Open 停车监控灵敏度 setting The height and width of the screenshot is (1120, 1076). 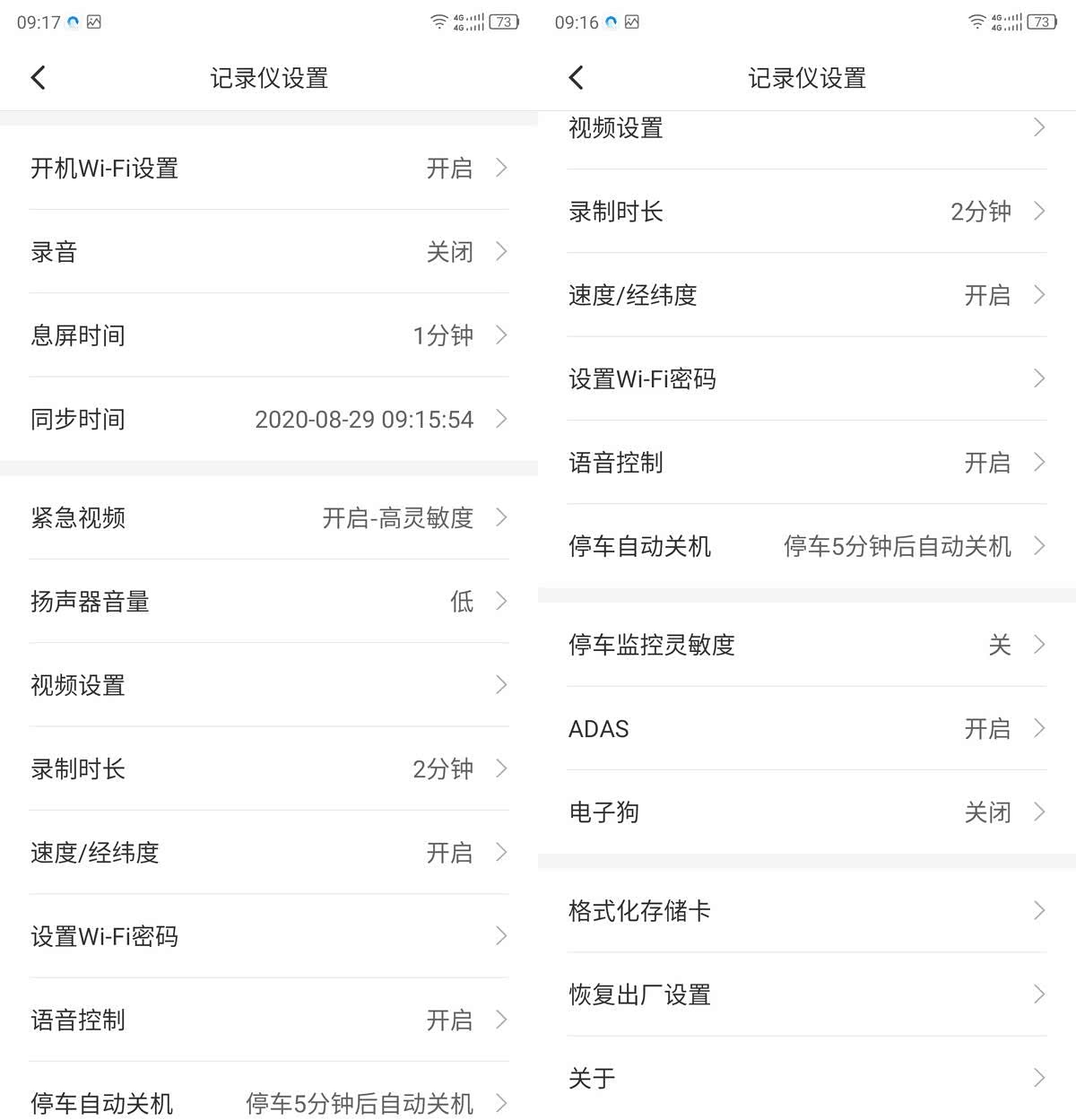tap(807, 645)
